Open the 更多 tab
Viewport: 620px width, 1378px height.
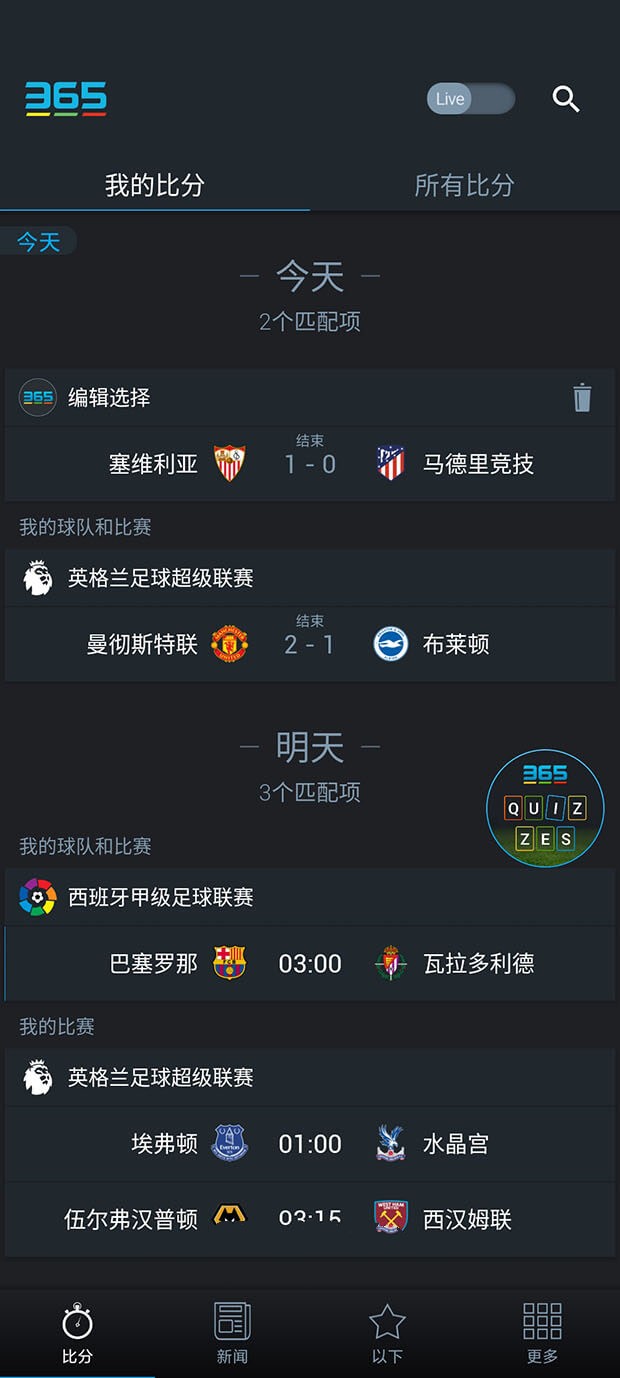(x=542, y=1333)
